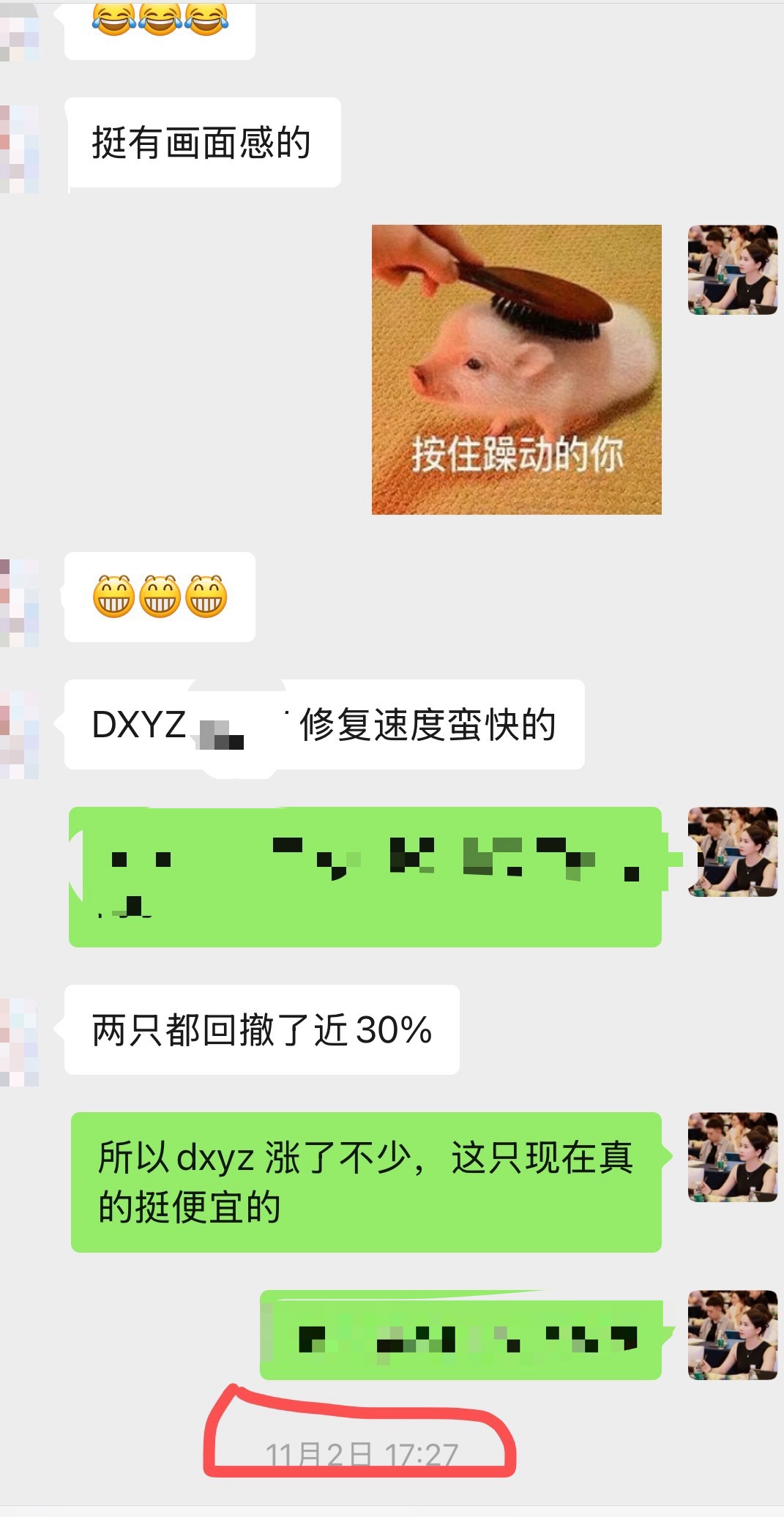Image resolution: width=784 pixels, height=1517 pixels.
Task: Tap the avatar beside DXYZ 修复速度蛮快的 message
Action: (x=20, y=734)
